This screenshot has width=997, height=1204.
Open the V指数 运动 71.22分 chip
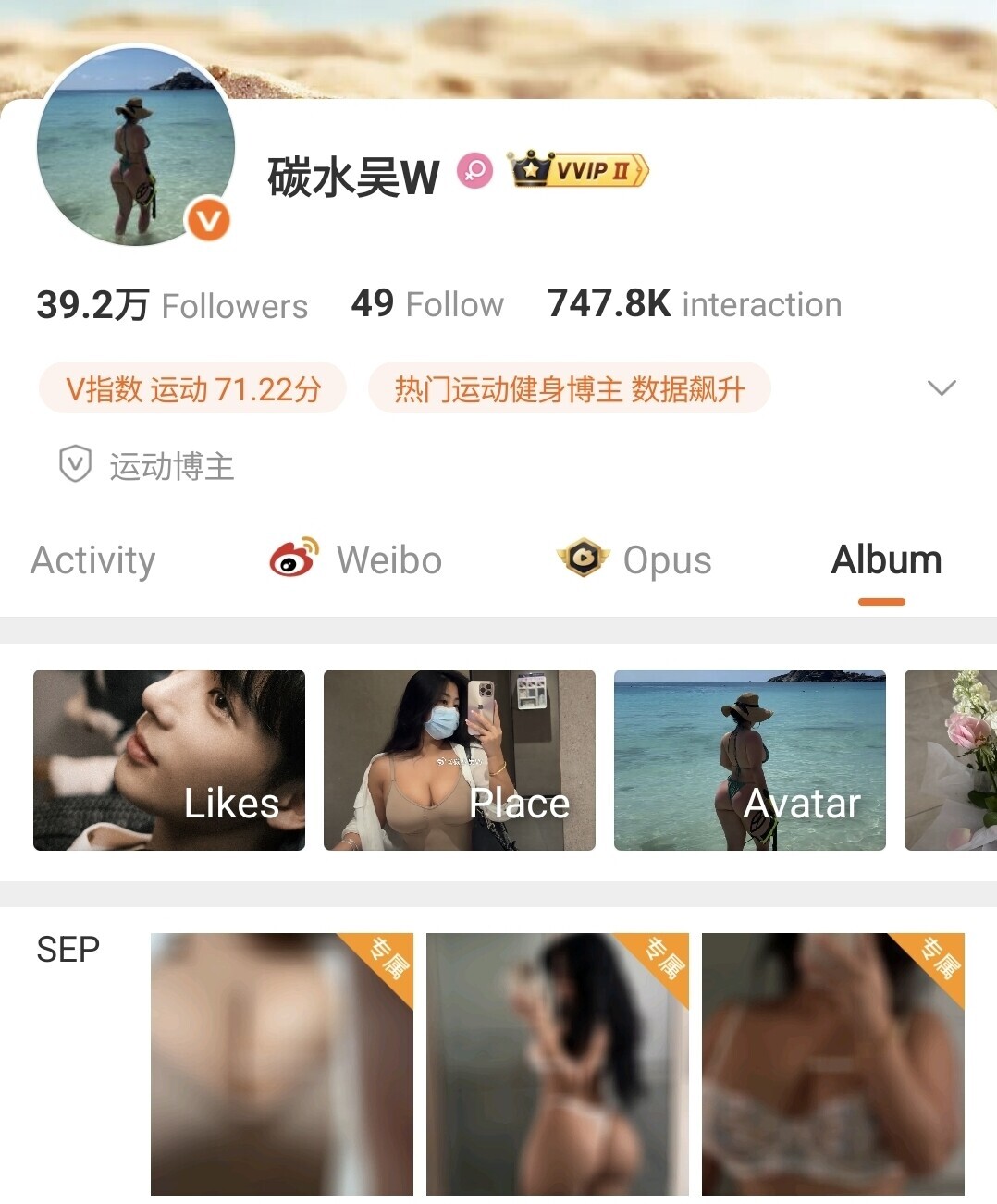(x=192, y=388)
